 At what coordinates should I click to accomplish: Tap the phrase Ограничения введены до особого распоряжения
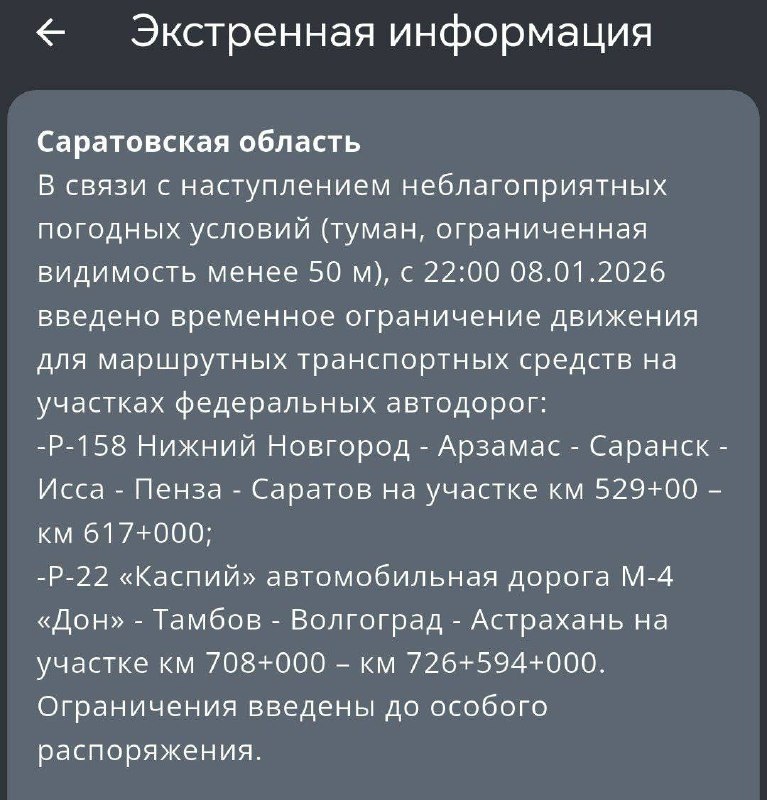click(x=300, y=725)
